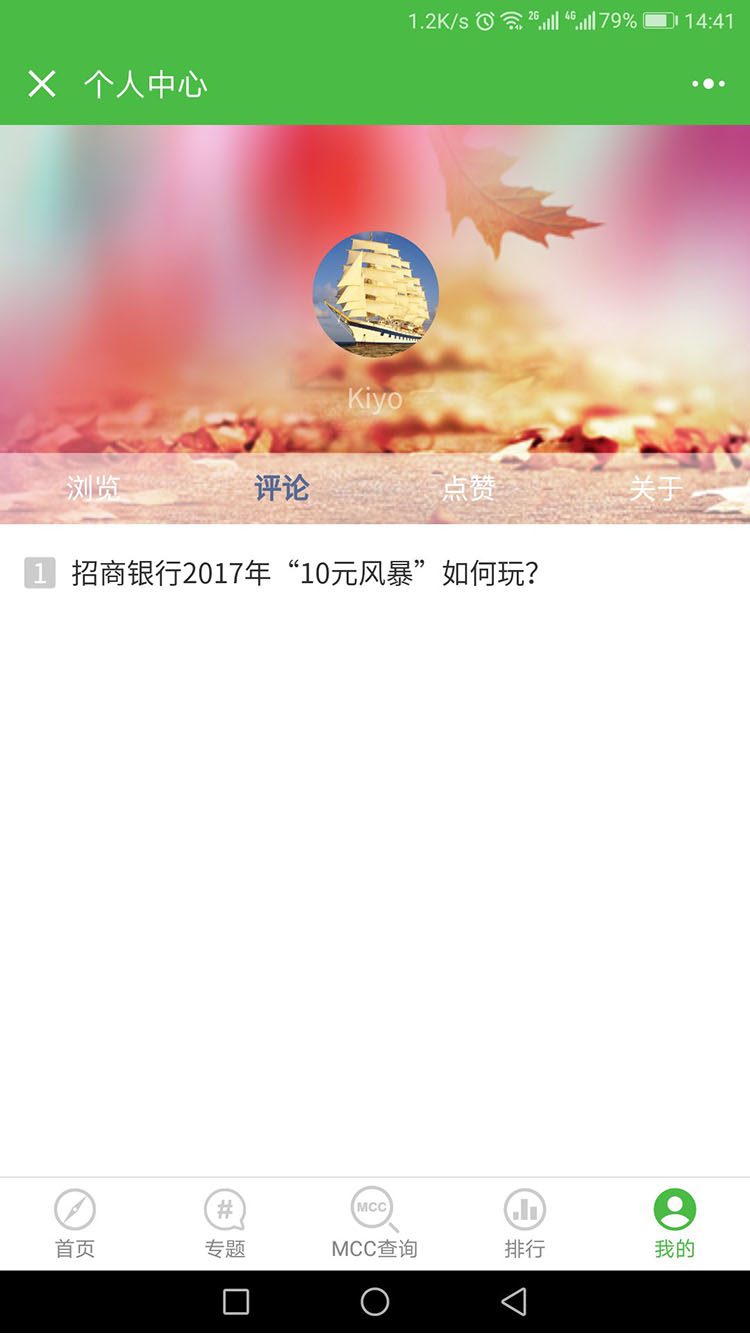
Task: Open the 关于 tab
Action: coord(655,488)
